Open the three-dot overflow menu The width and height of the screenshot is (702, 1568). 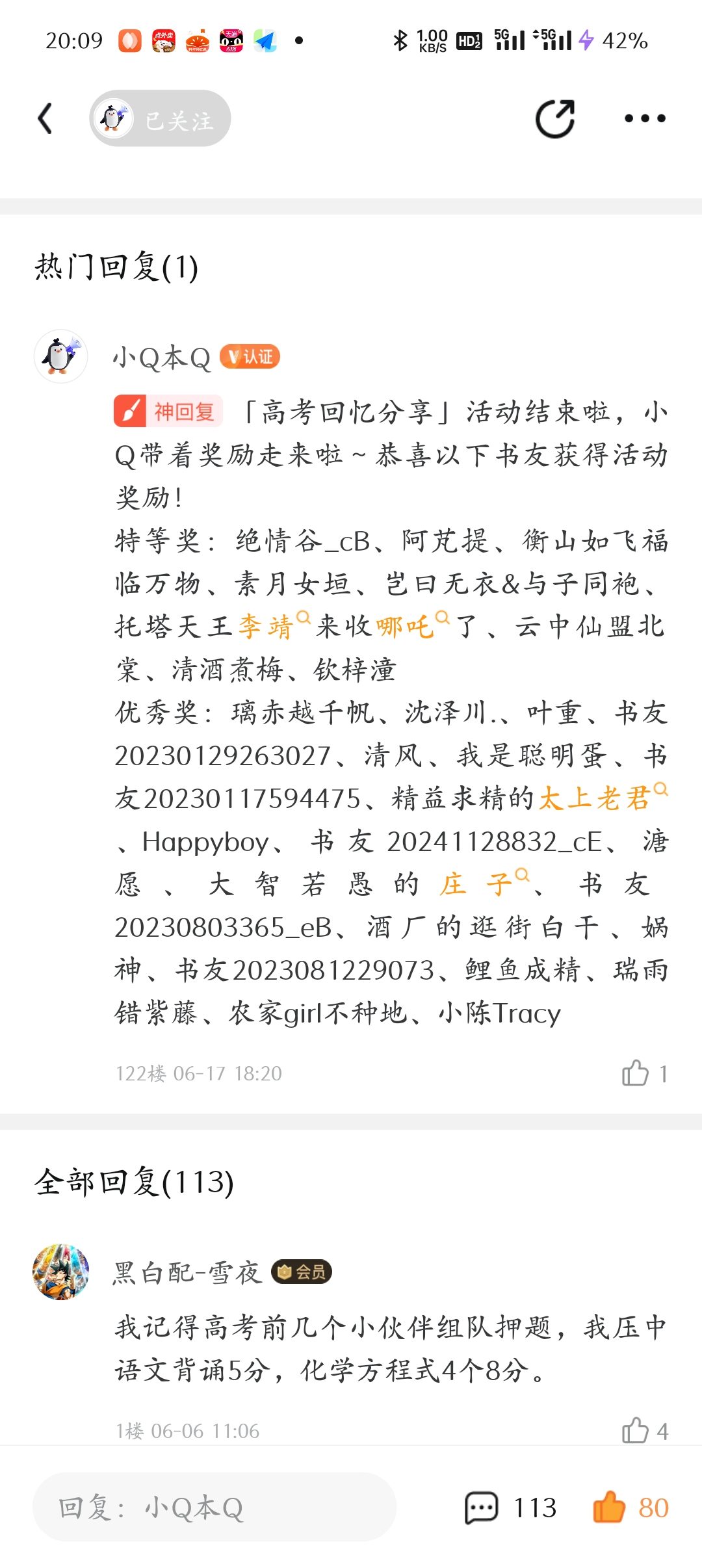[x=644, y=118]
